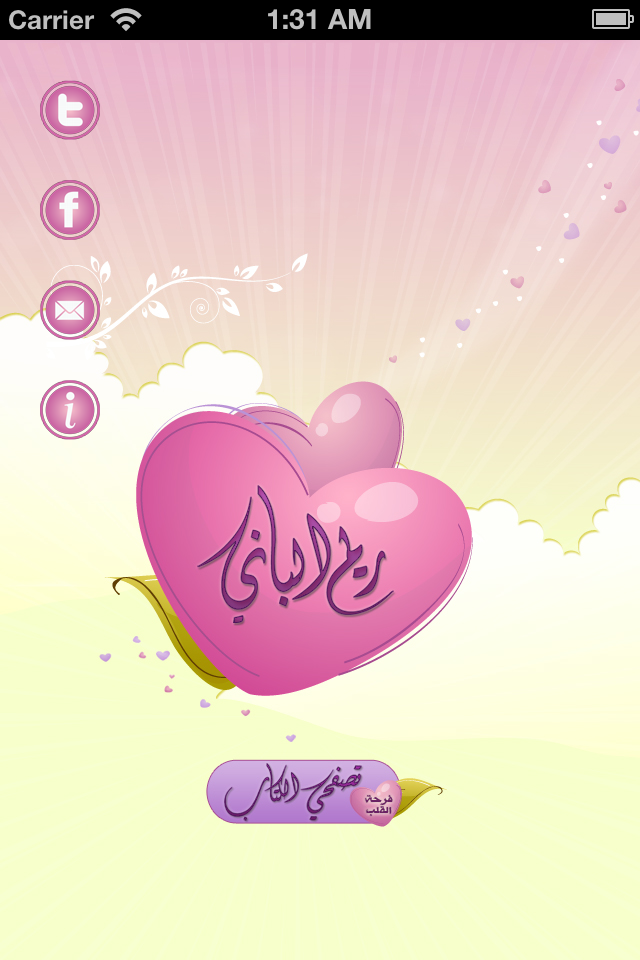Image resolution: width=640 pixels, height=960 pixels.
Task: Open the info icon
Action: 70,410
